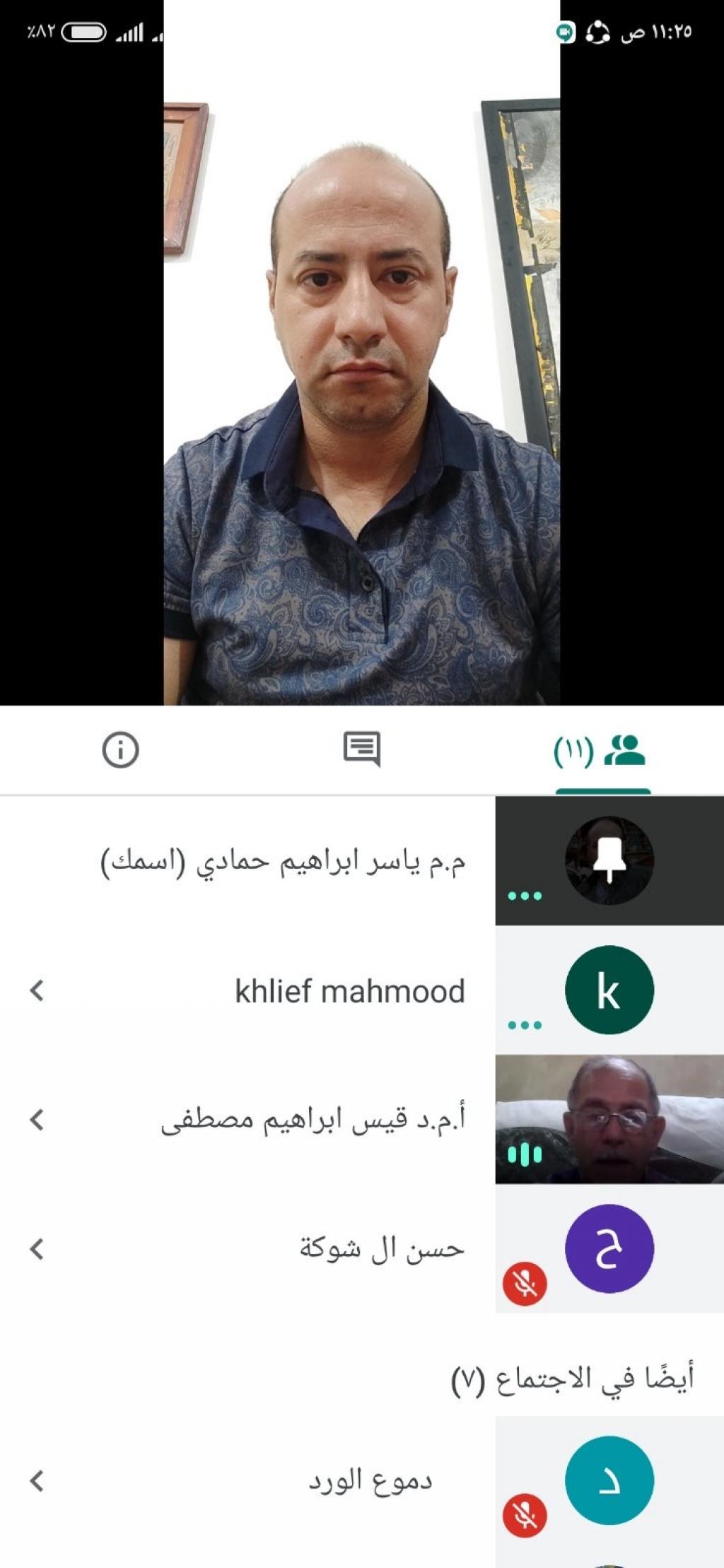Expand options for حسن ال شوكة
724x1568 pixels.
point(37,1249)
